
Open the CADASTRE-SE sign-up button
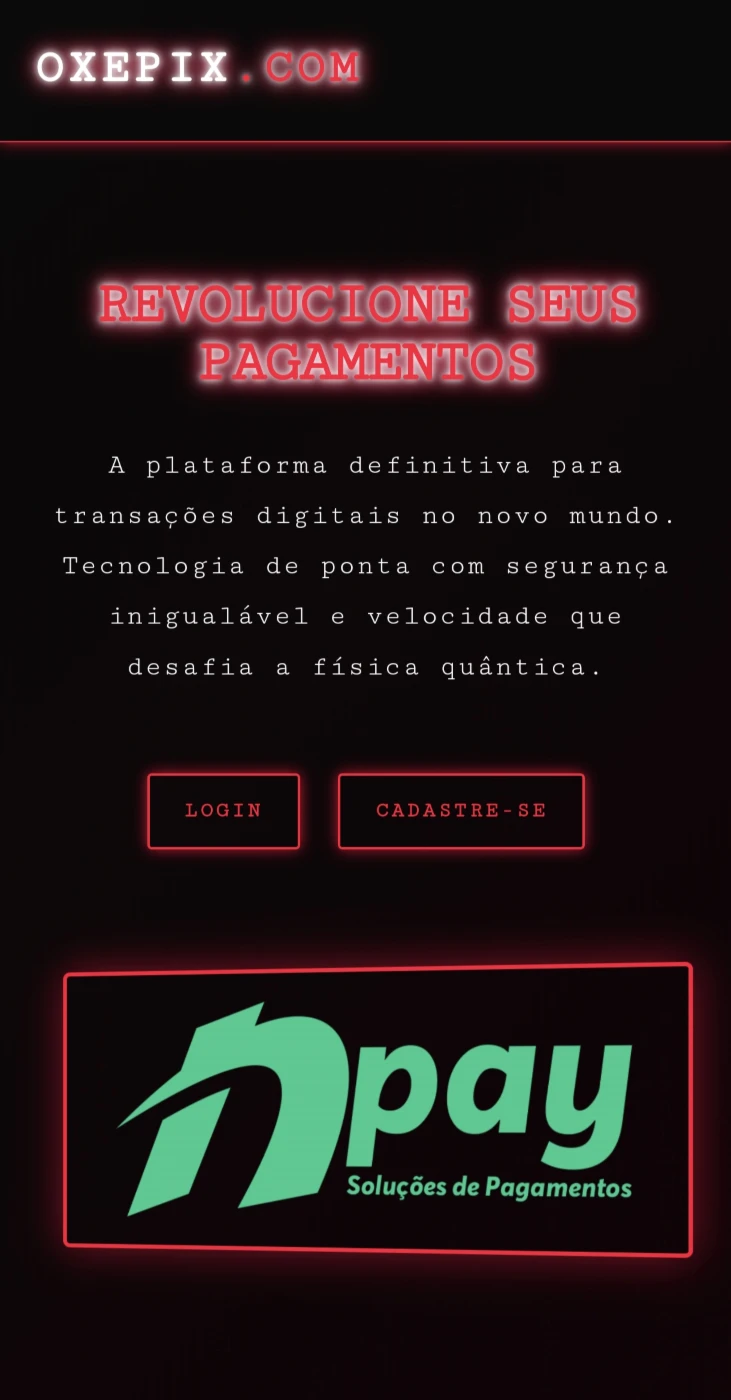tap(461, 811)
